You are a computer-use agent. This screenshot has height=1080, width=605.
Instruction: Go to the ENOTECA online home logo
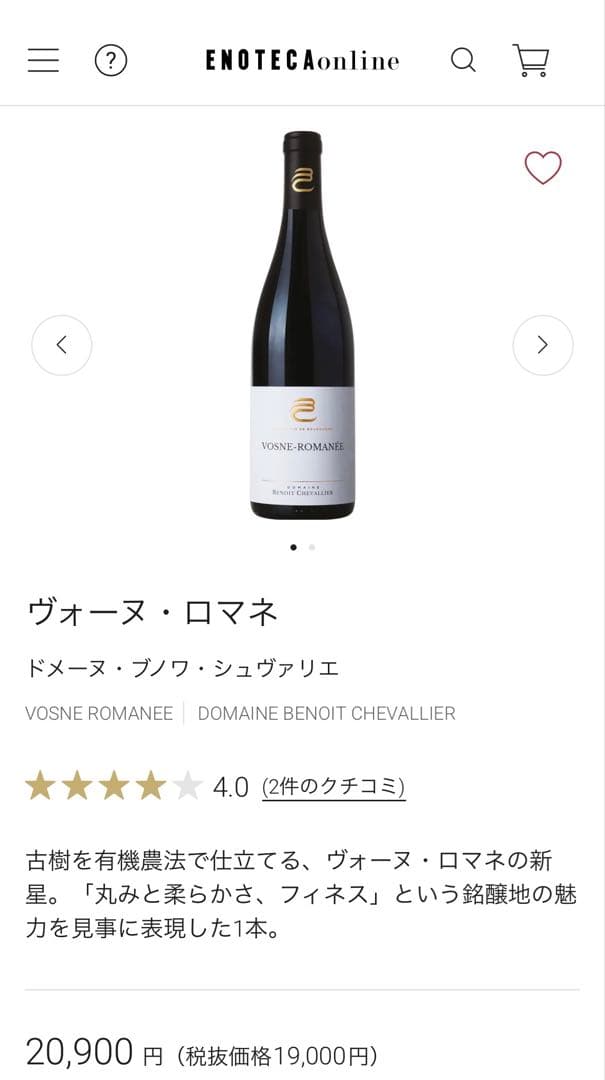point(302,61)
